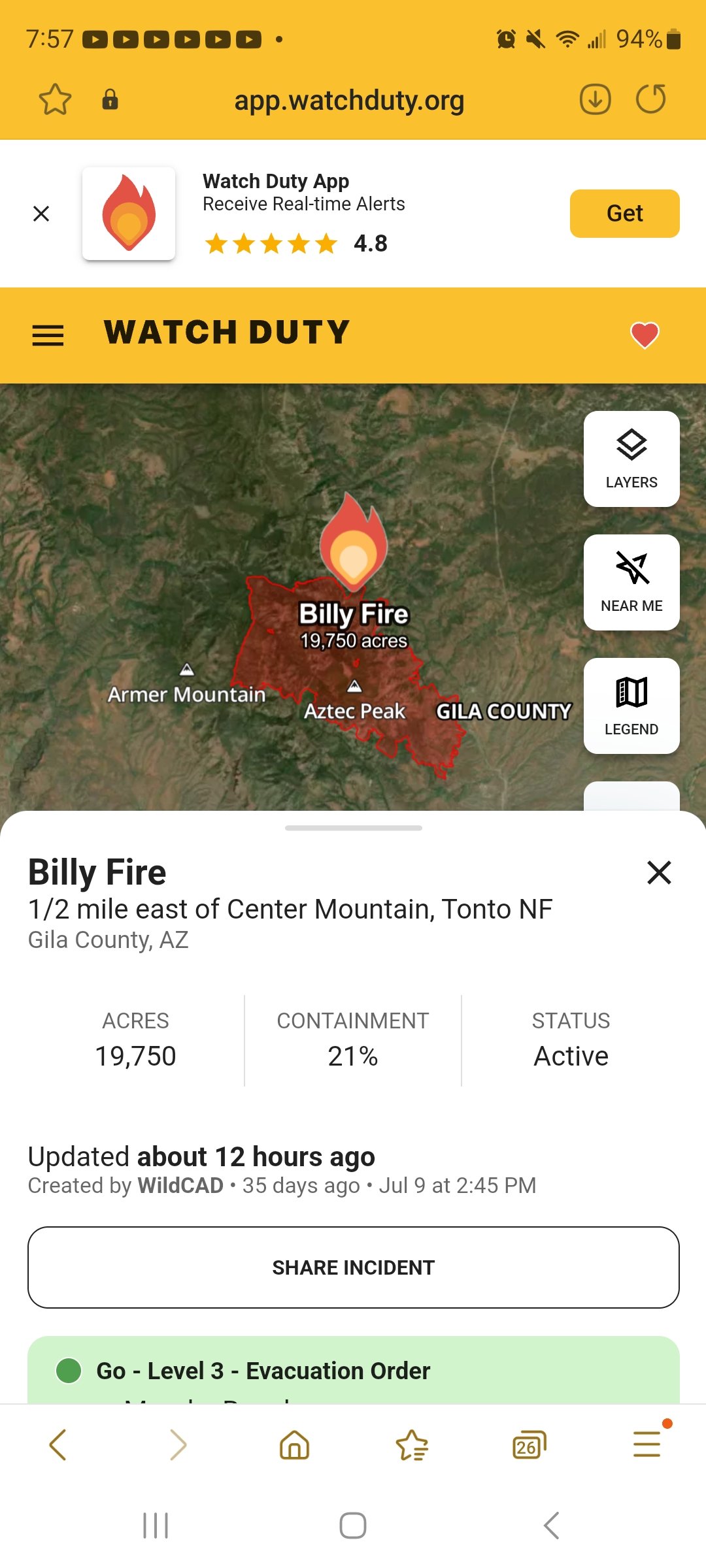The width and height of the screenshot is (706, 1568).
Task: Open the browser bookmarks list
Action: [412, 1445]
